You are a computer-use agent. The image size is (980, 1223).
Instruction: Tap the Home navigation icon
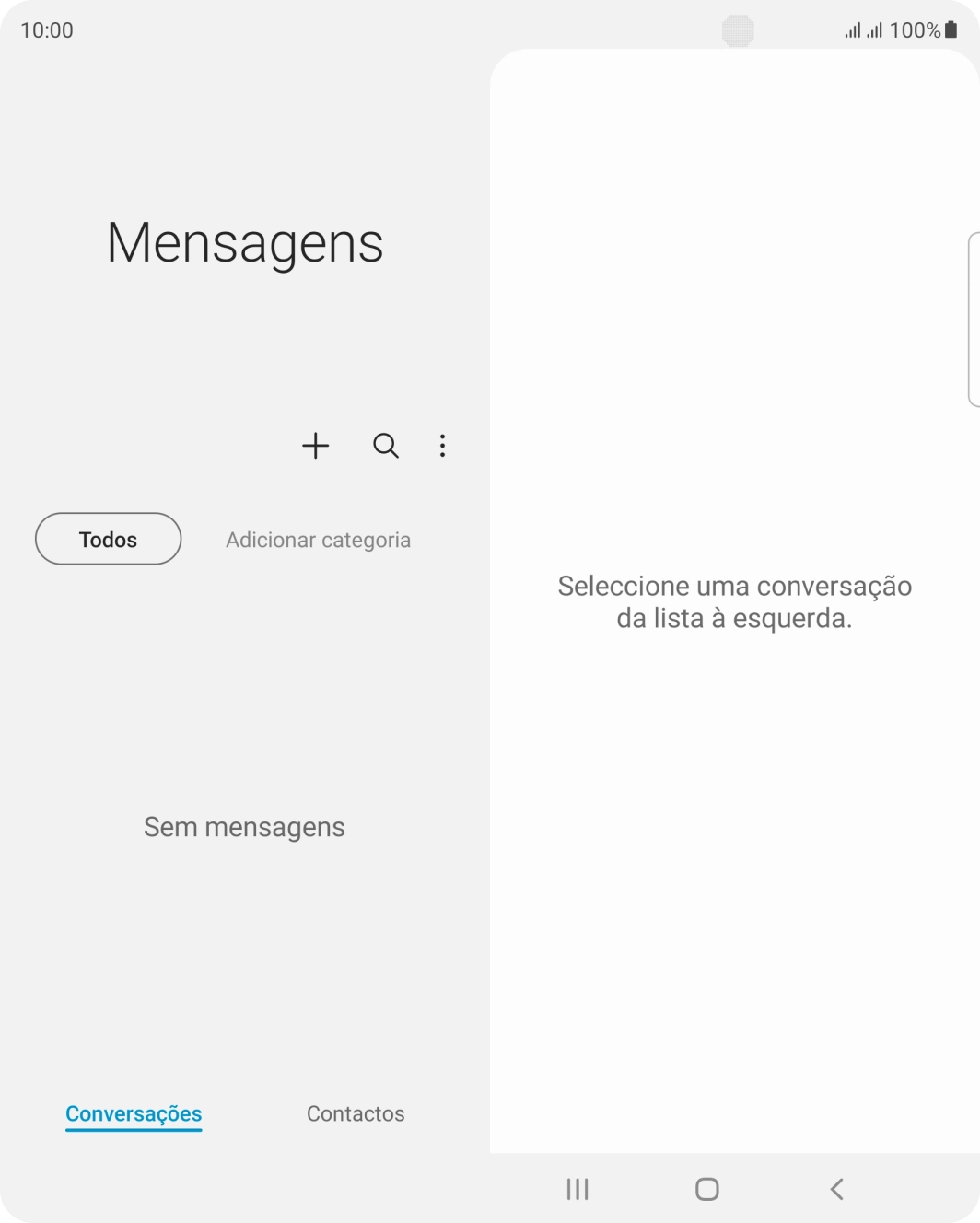coord(706,1189)
